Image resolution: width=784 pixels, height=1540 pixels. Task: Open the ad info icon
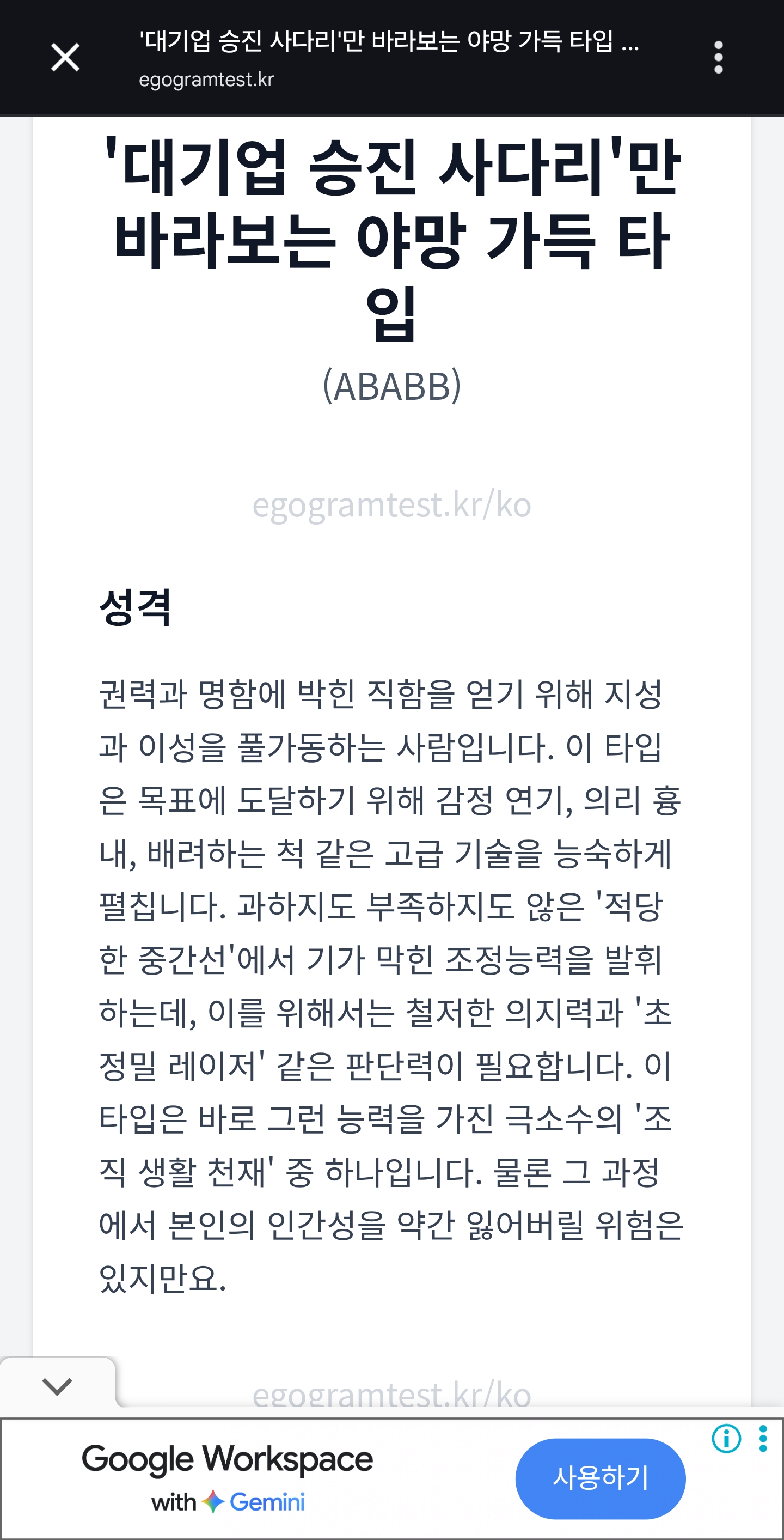[726, 1438]
